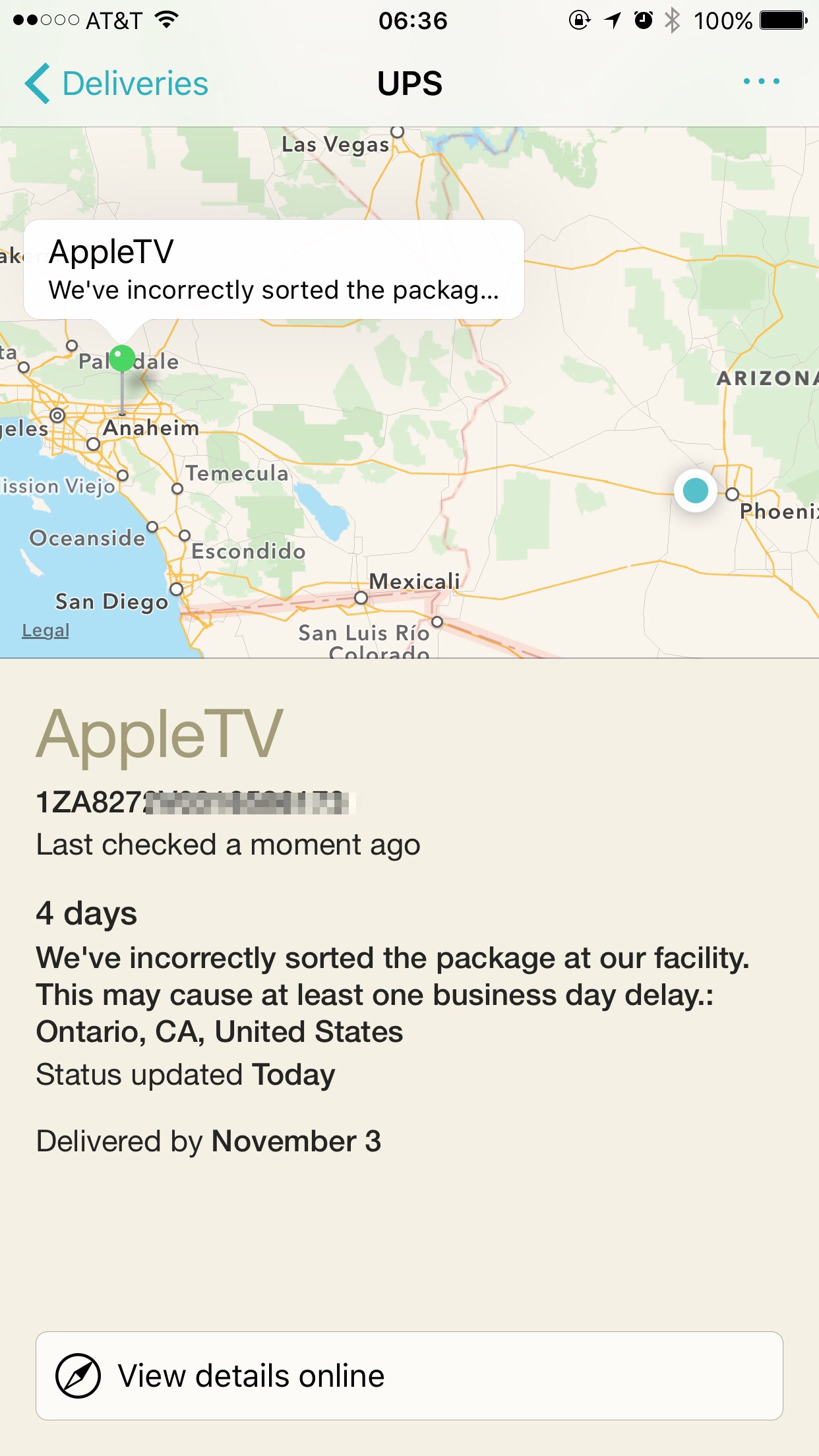Image resolution: width=819 pixels, height=1456 pixels.
Task: Tap View details online button
Action: 409,1376
